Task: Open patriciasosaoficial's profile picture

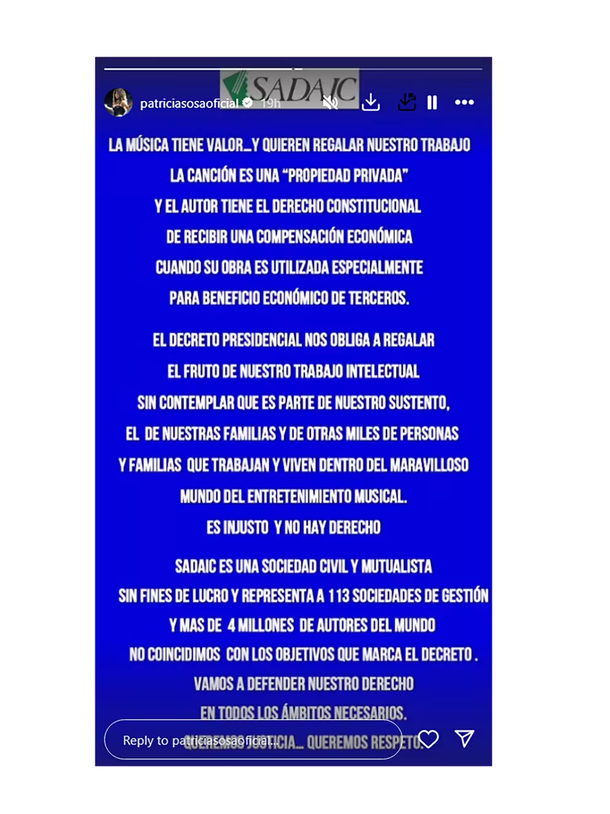Action: 121,103
